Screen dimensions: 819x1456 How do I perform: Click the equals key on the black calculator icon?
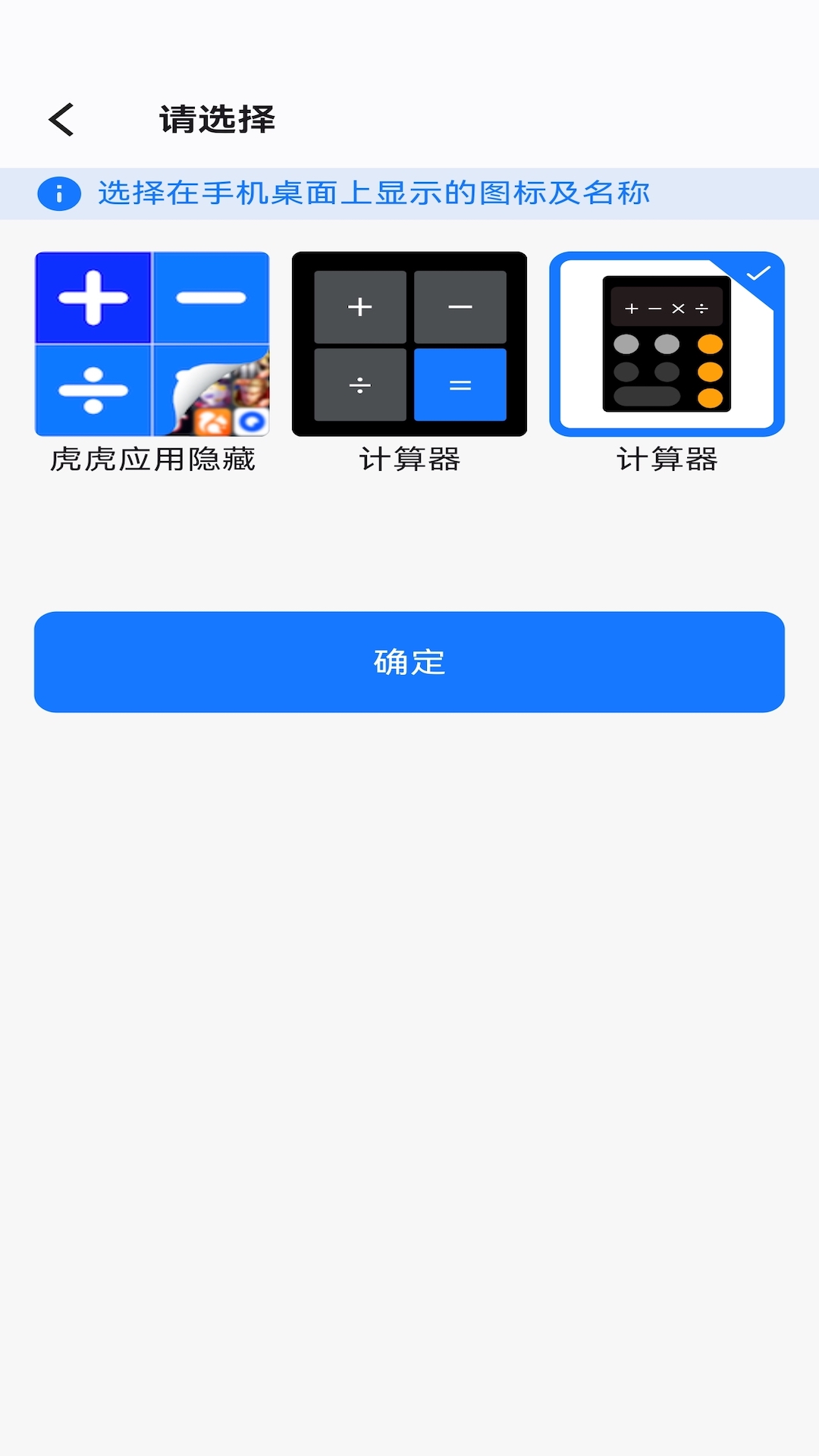460,385
